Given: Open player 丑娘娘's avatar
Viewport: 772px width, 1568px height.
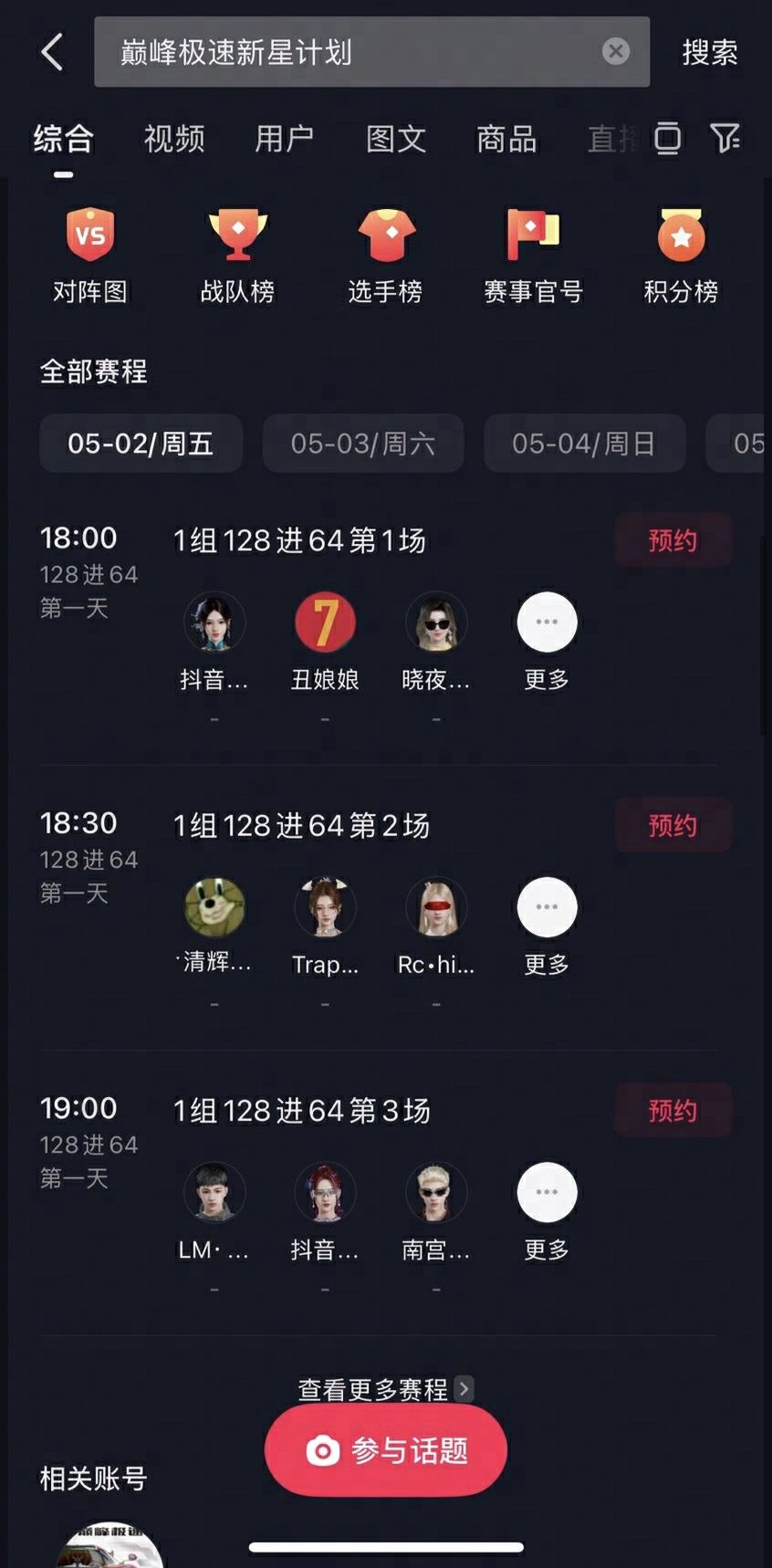Looking at the screenshot, I should 325,622.
